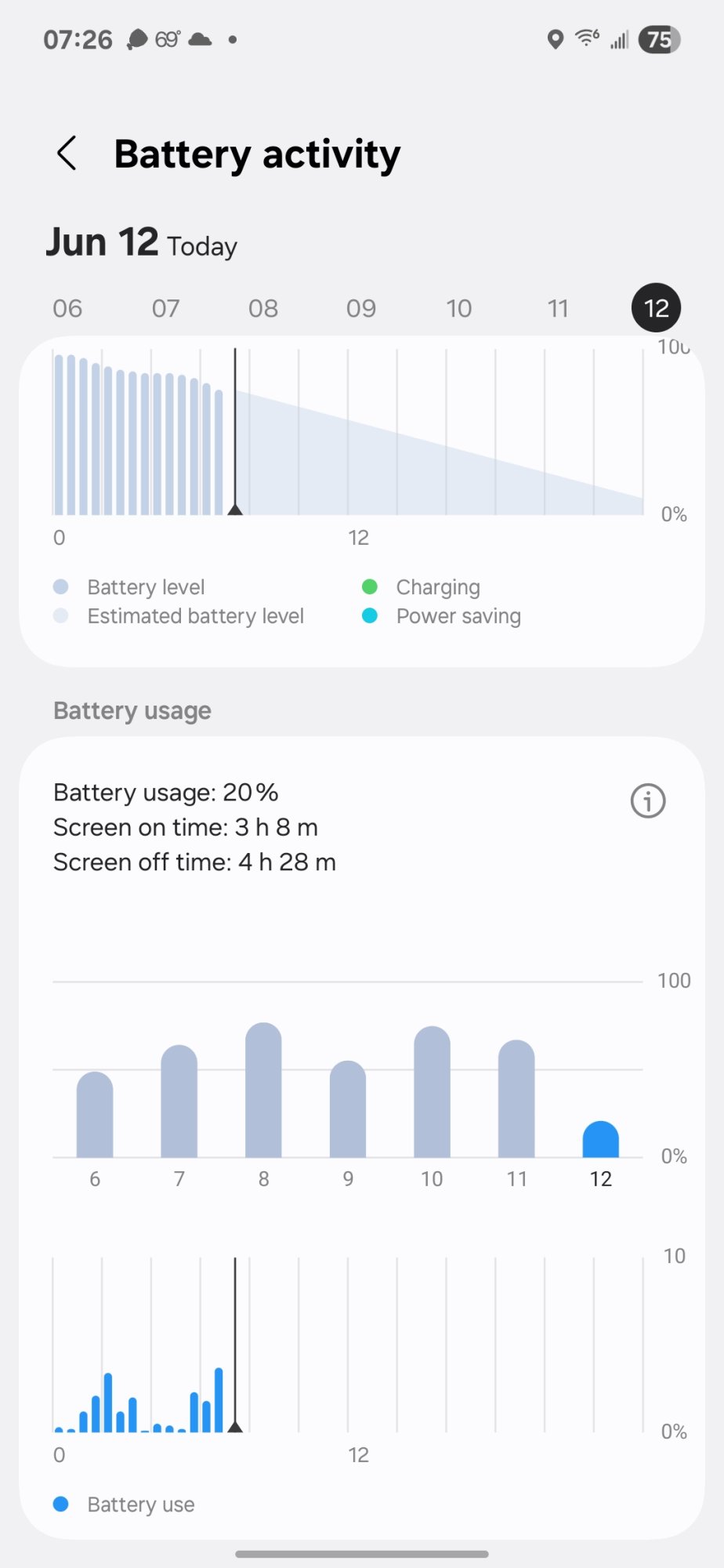Select today's date 12 in the strip
This screenshot has width=724, height=1568.
click(656, 307)
